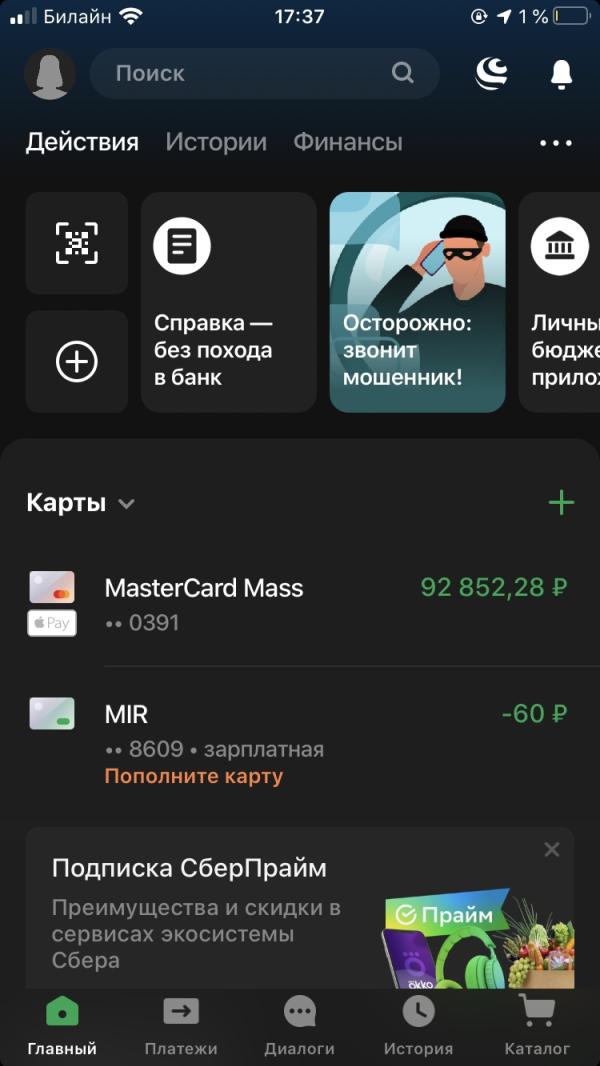The image size is (600, 1066).
Task: Switch to the Финансы tab
Action: tap(348, 142)
